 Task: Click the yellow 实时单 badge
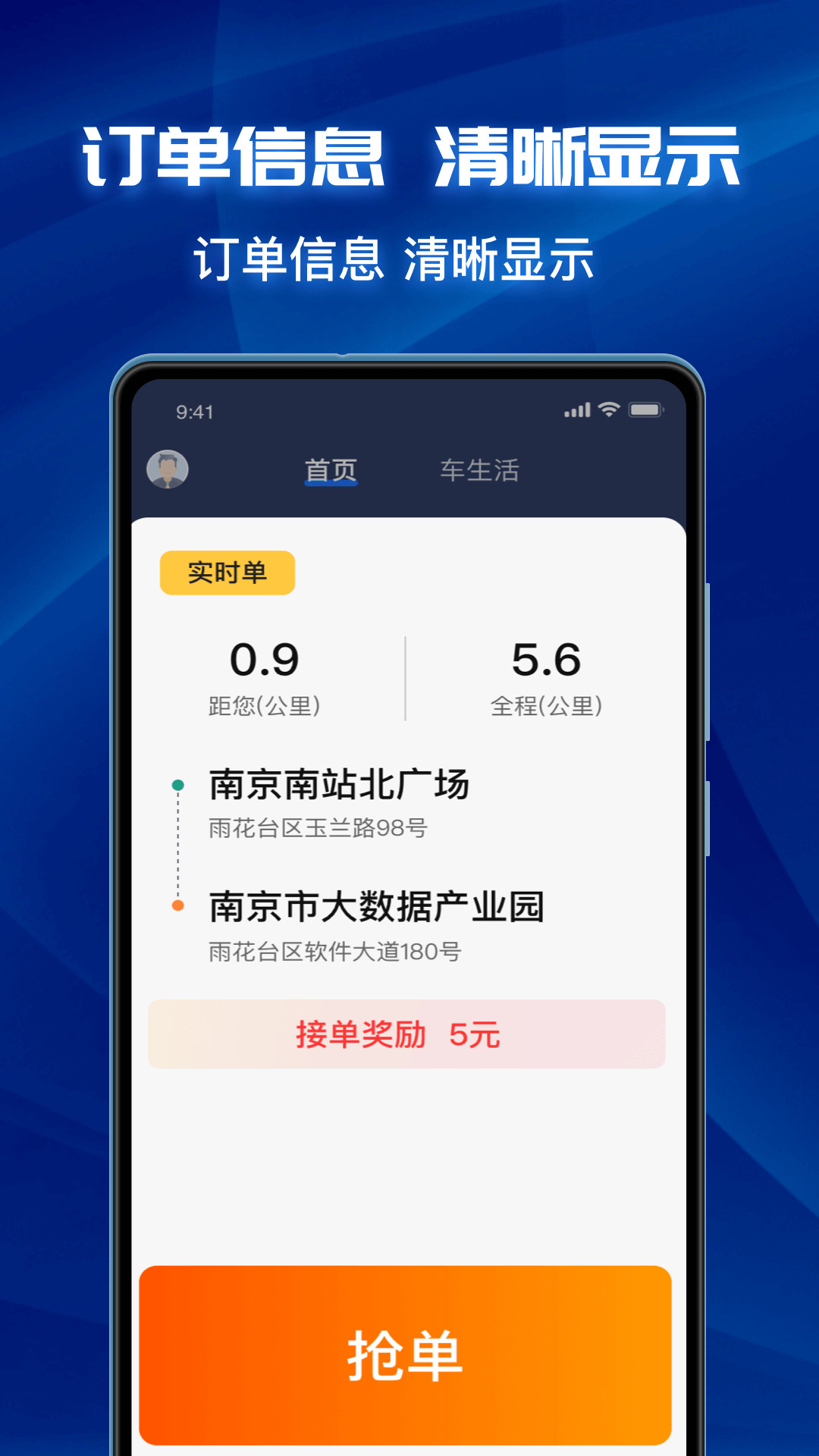click(227, 574)
